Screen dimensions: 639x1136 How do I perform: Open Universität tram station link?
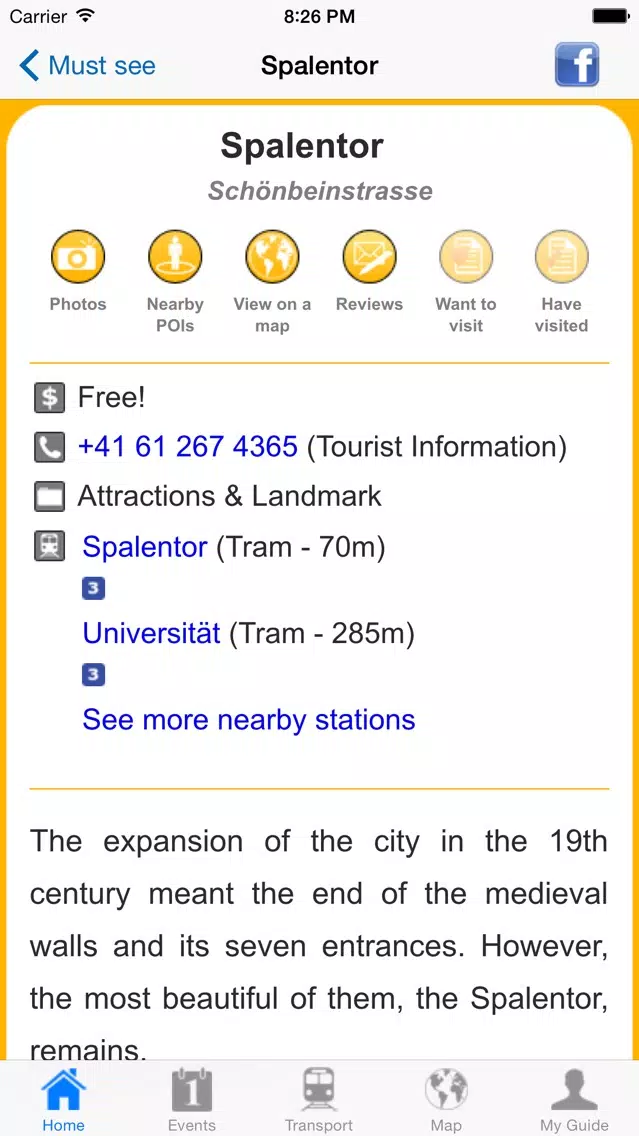tap(151, 634)
